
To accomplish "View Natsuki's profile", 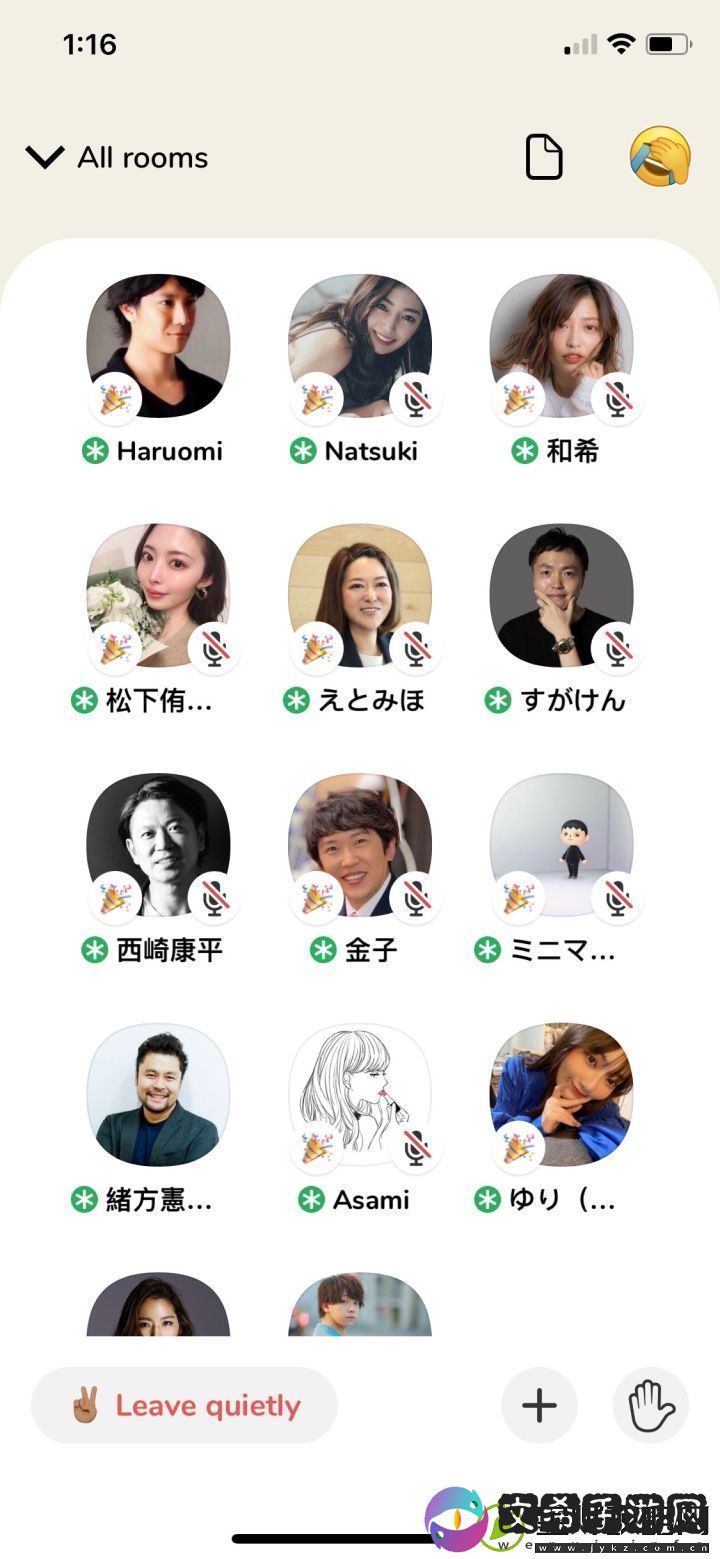I will tap(360, 346).
